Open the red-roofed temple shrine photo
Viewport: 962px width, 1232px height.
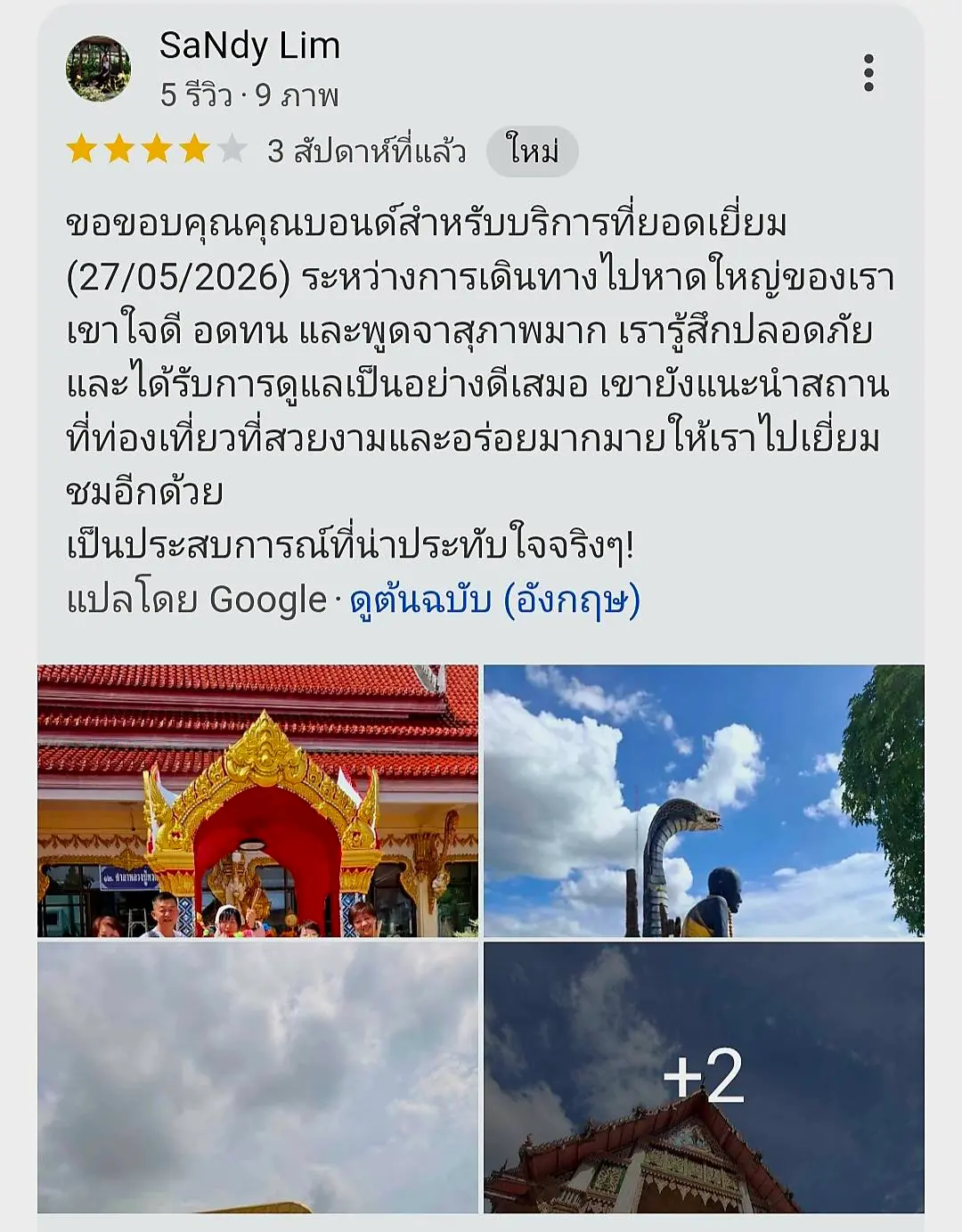tap(257, 801)
